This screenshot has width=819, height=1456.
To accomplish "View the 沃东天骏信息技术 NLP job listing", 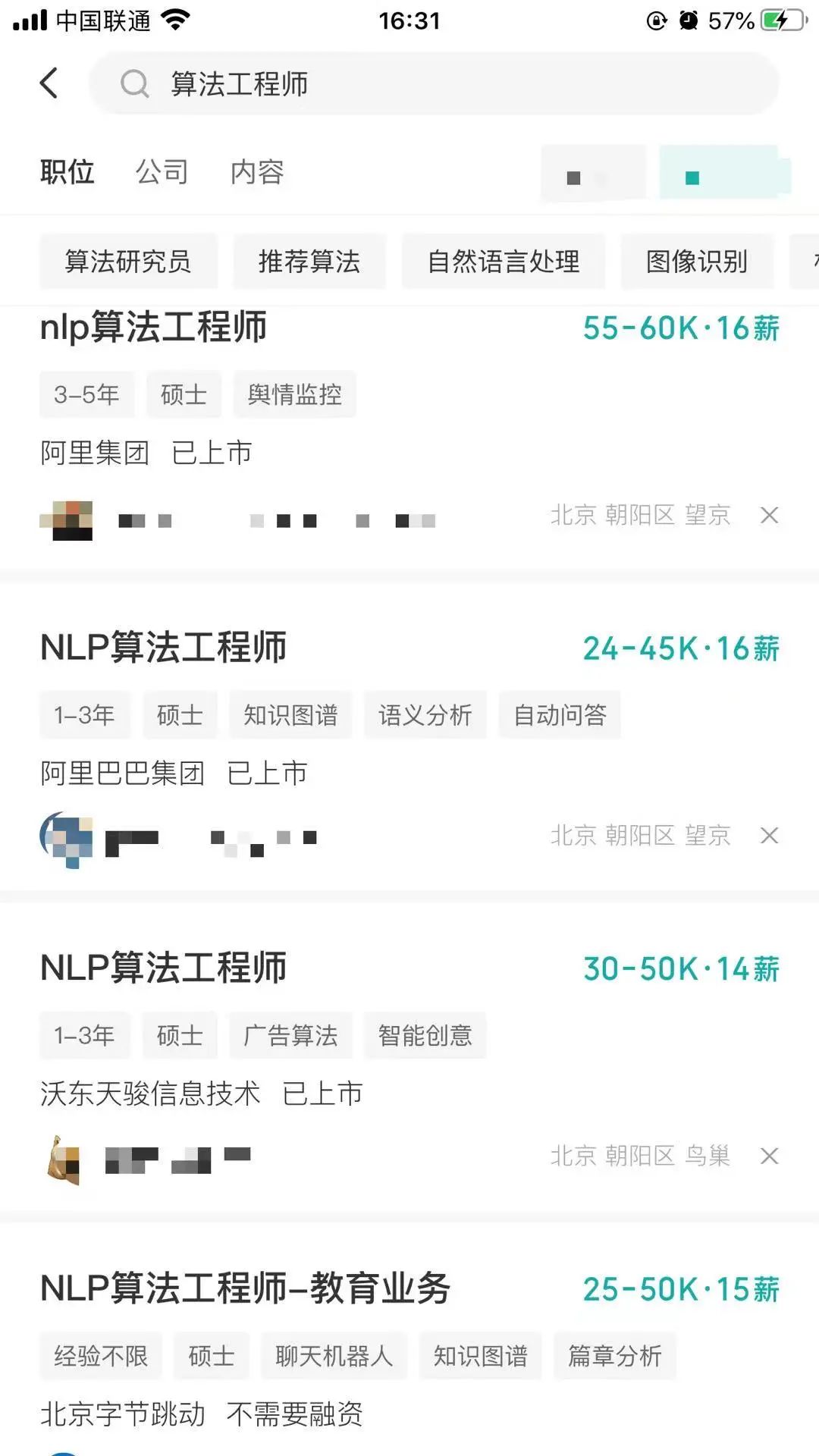I will pos(163,968).
